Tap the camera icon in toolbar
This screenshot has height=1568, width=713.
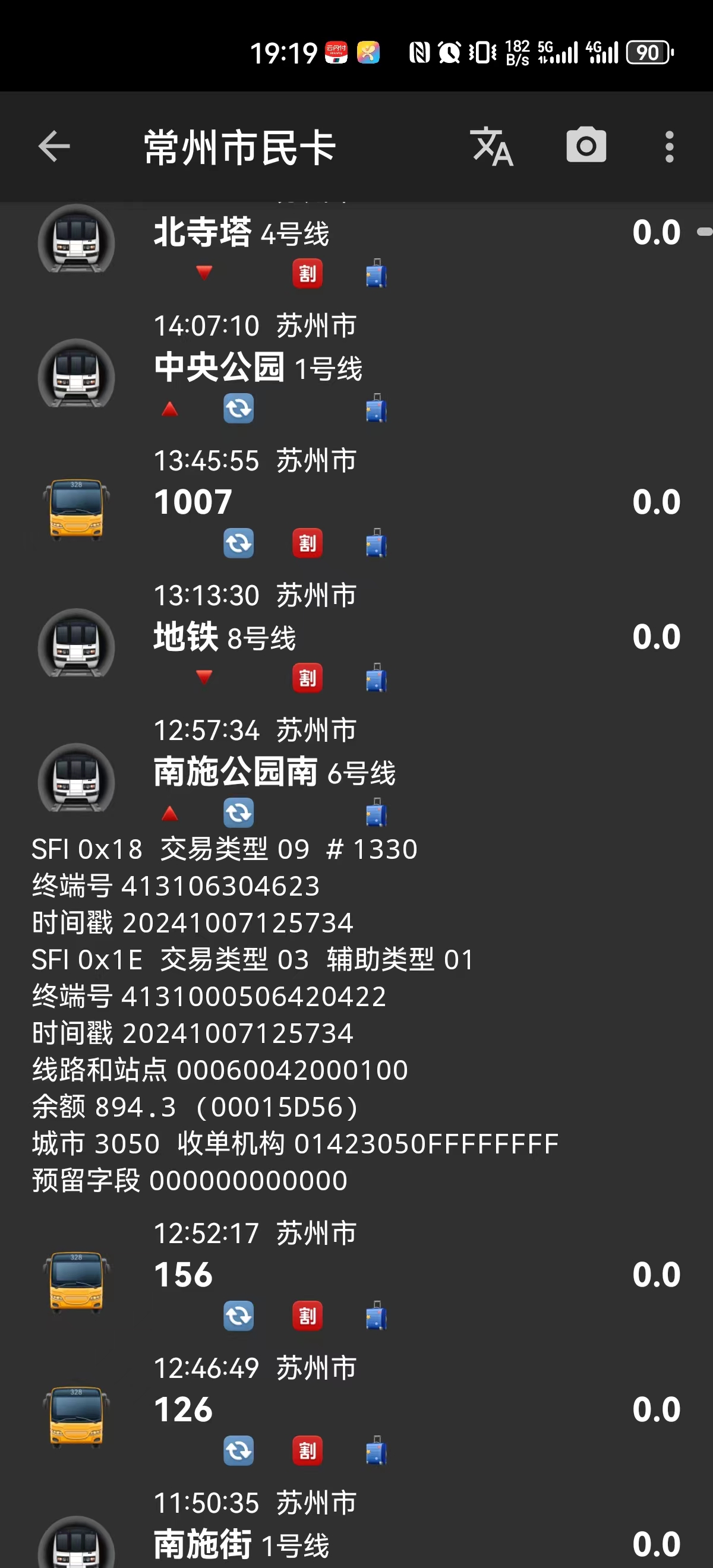pos(586,146)
